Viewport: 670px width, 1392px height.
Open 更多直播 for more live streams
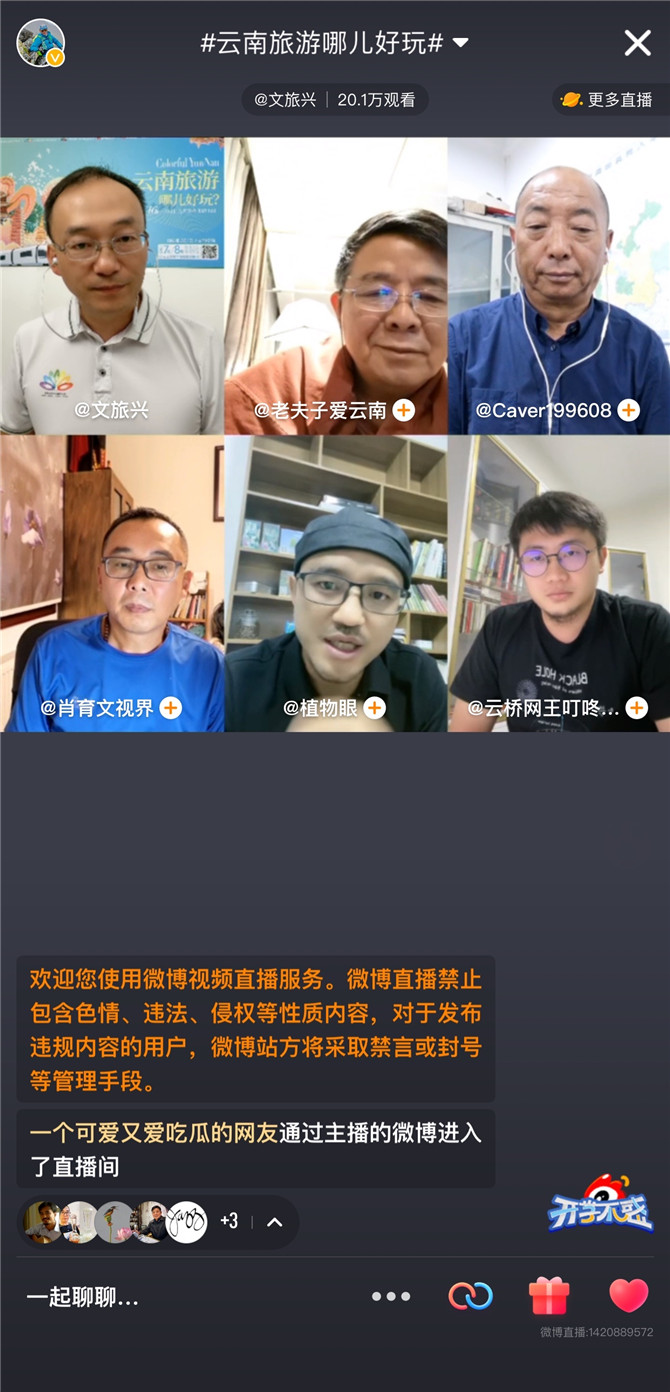[x=609, y=99]
